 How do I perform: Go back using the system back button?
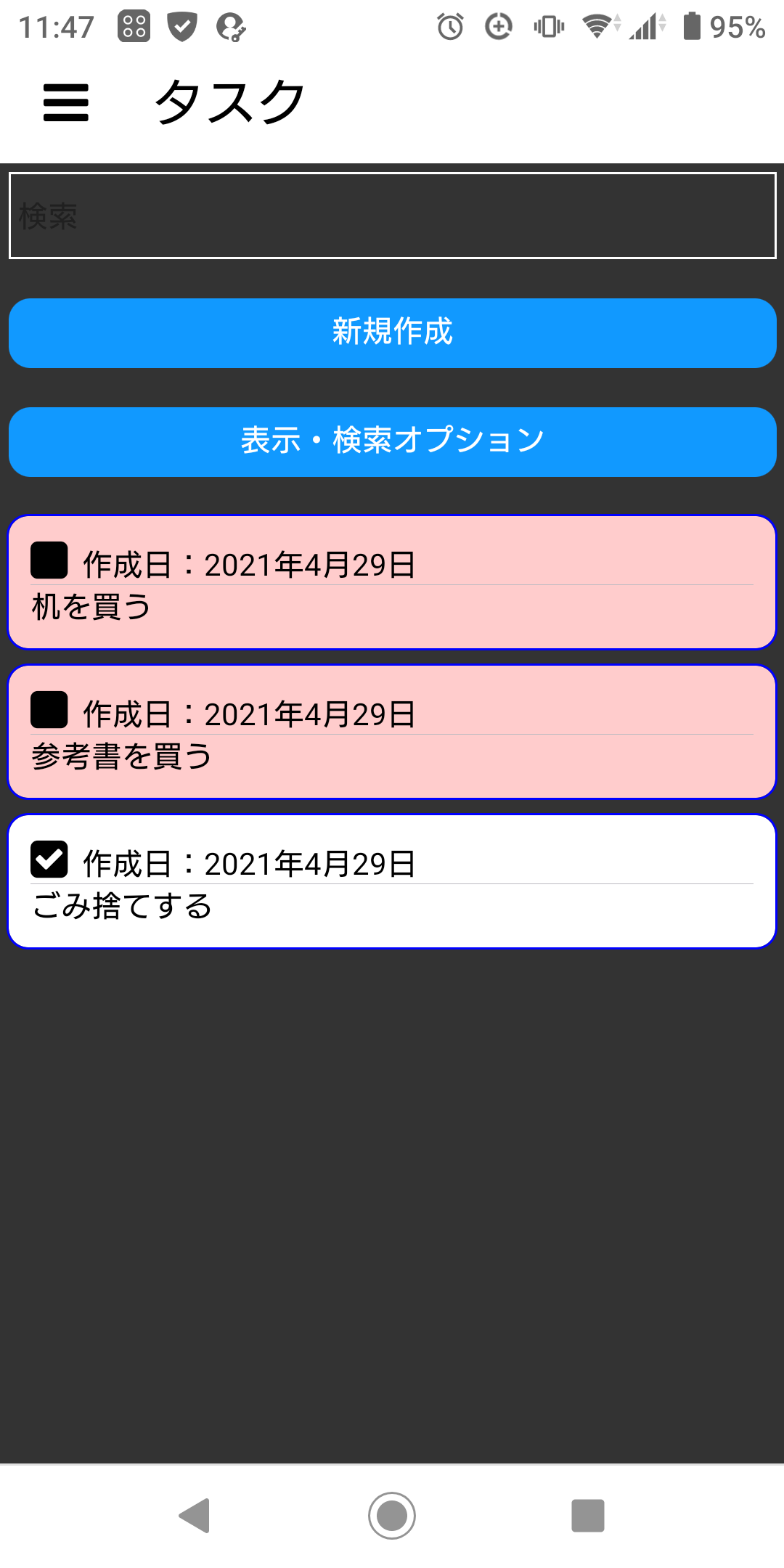coord(195,1516)
